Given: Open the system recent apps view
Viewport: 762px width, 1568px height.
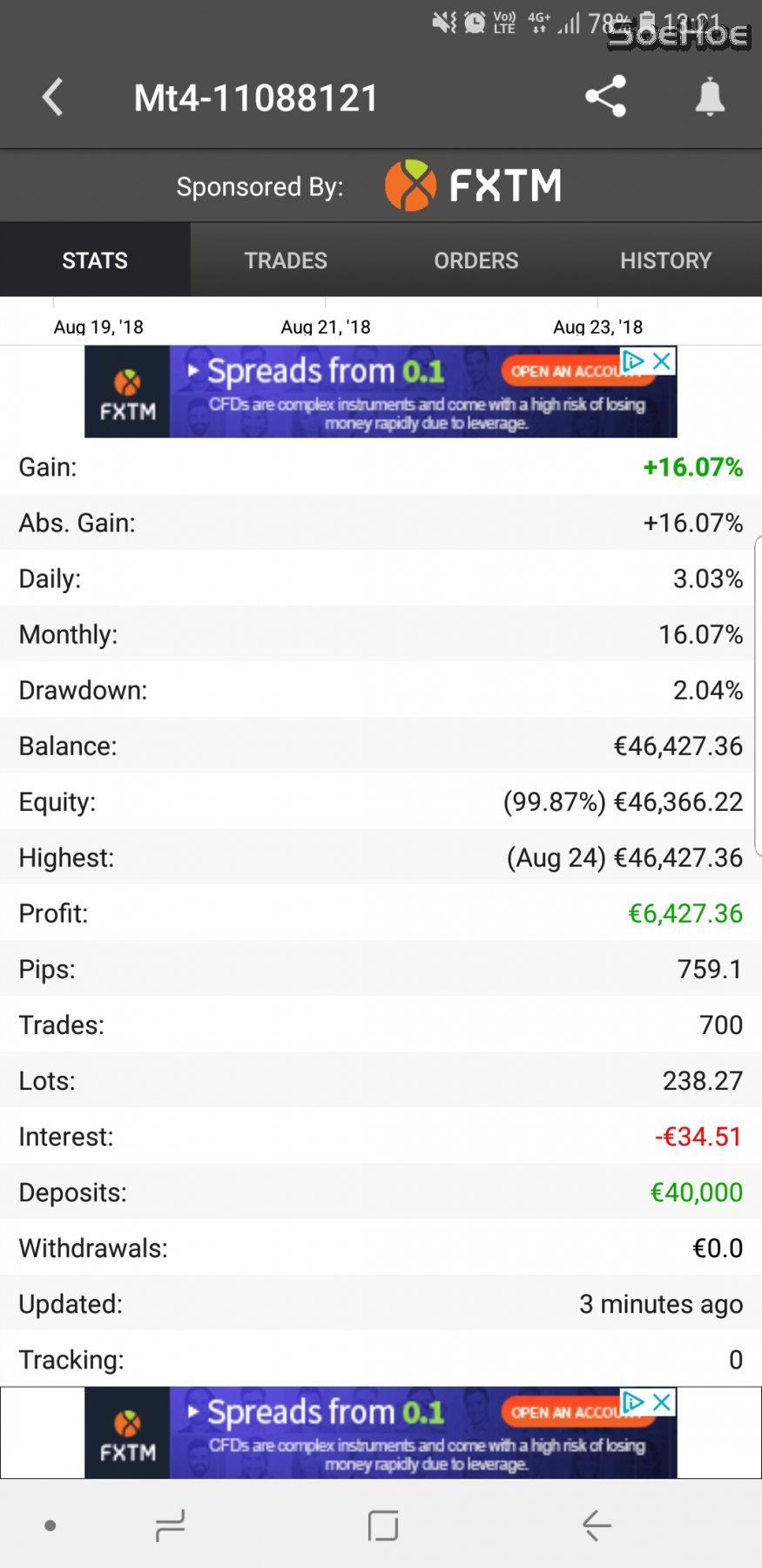Looking at the screenshot, I should [x=170, y=1525].
